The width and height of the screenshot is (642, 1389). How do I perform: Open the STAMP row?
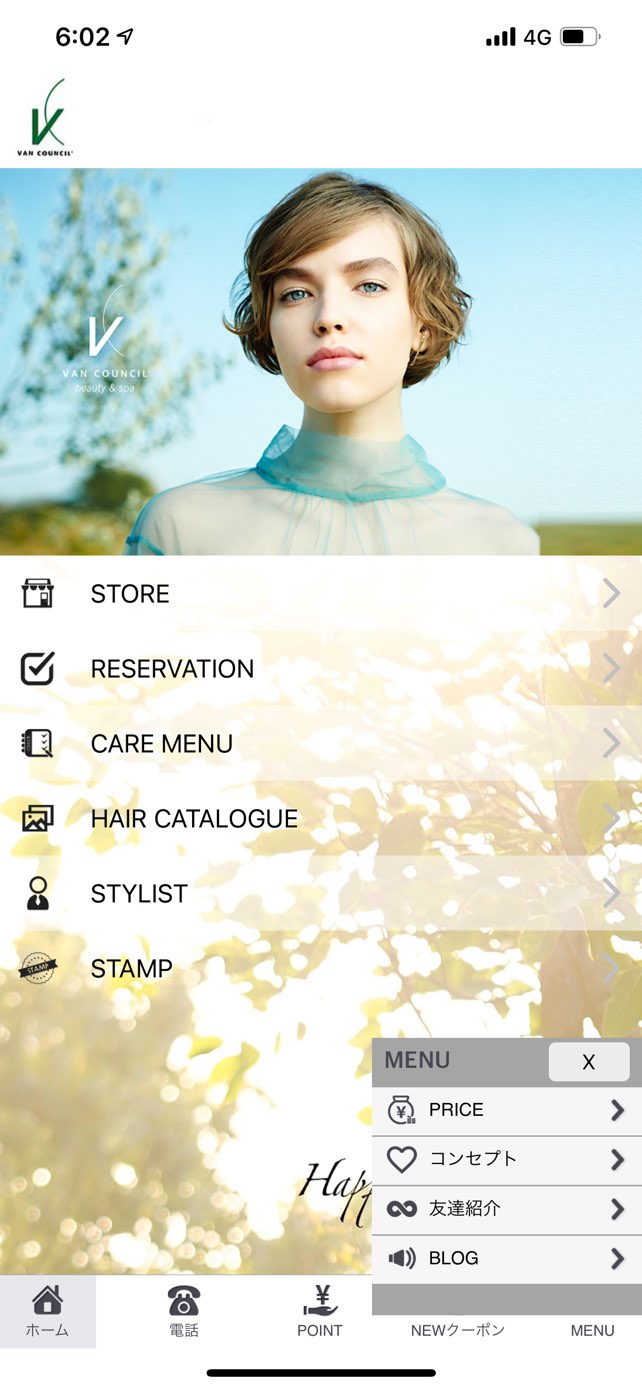pos(321,968)
